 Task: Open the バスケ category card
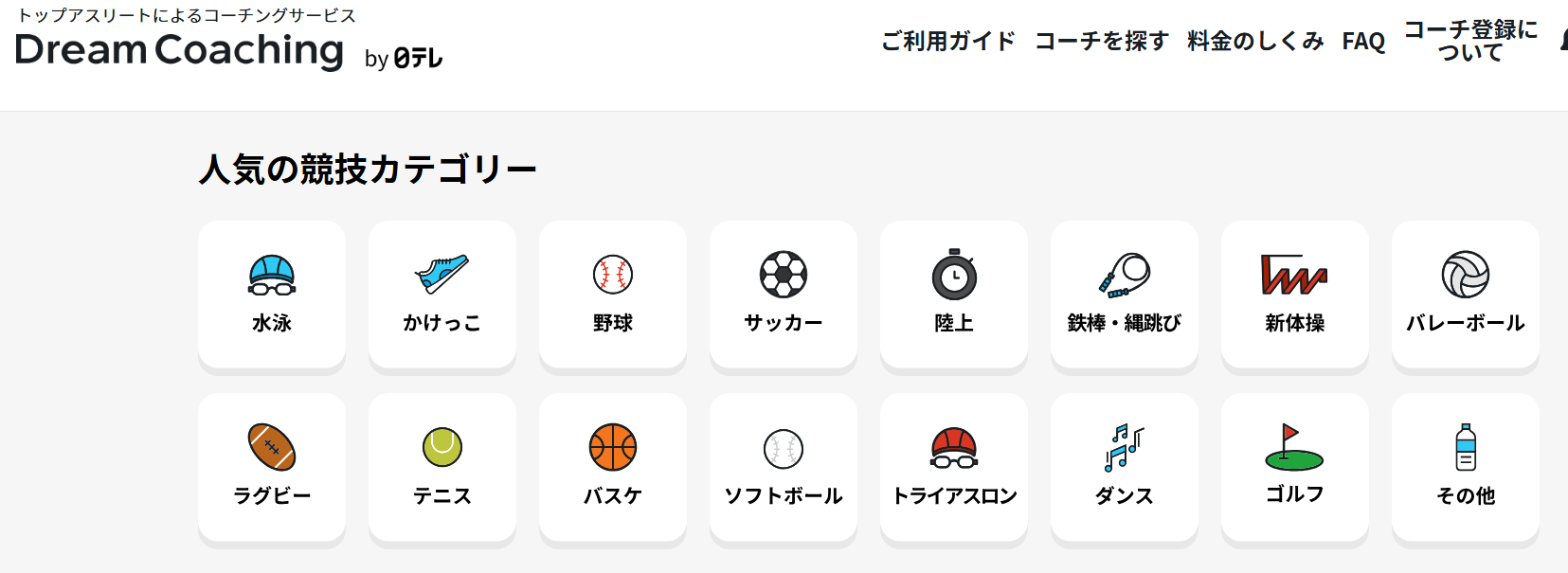613,467
